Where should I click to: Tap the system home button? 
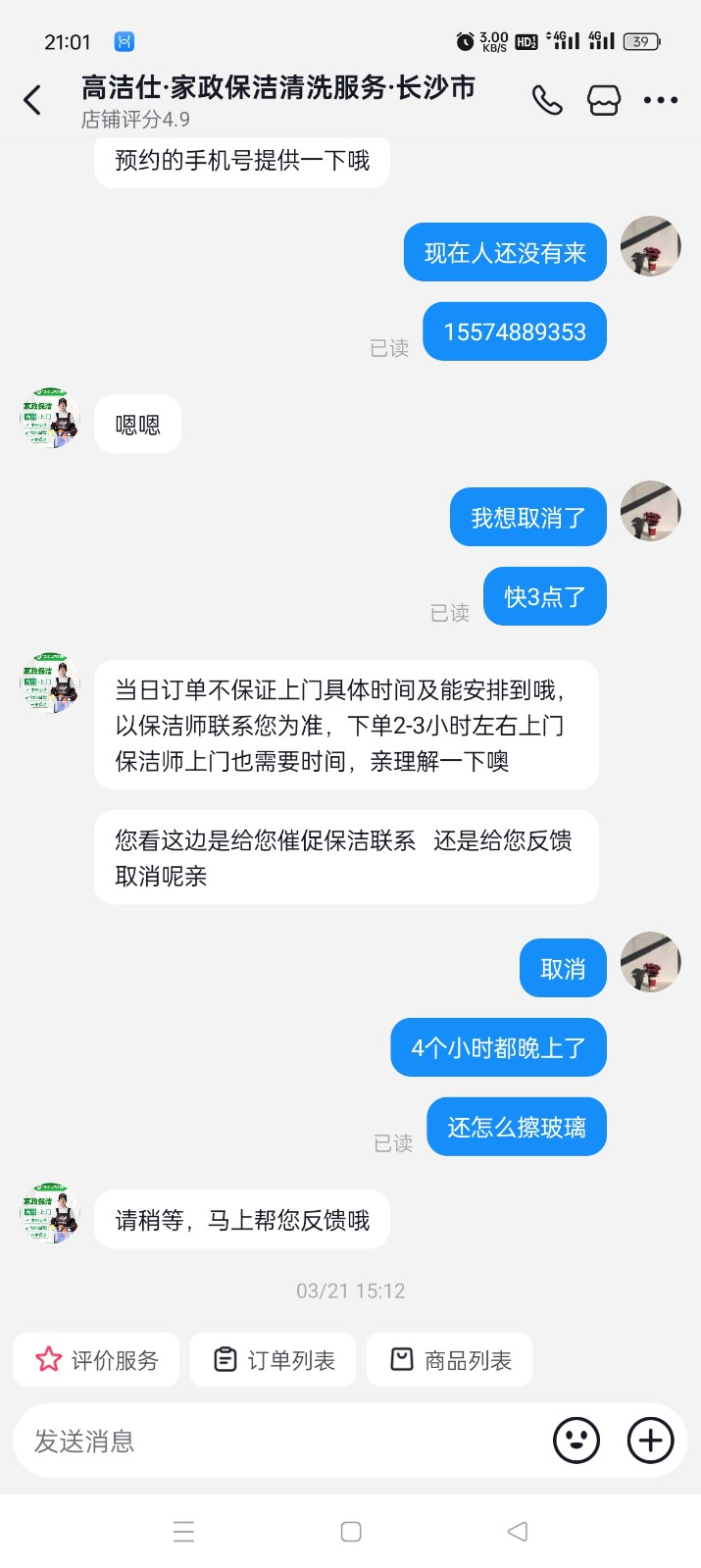coord(351,1532)
